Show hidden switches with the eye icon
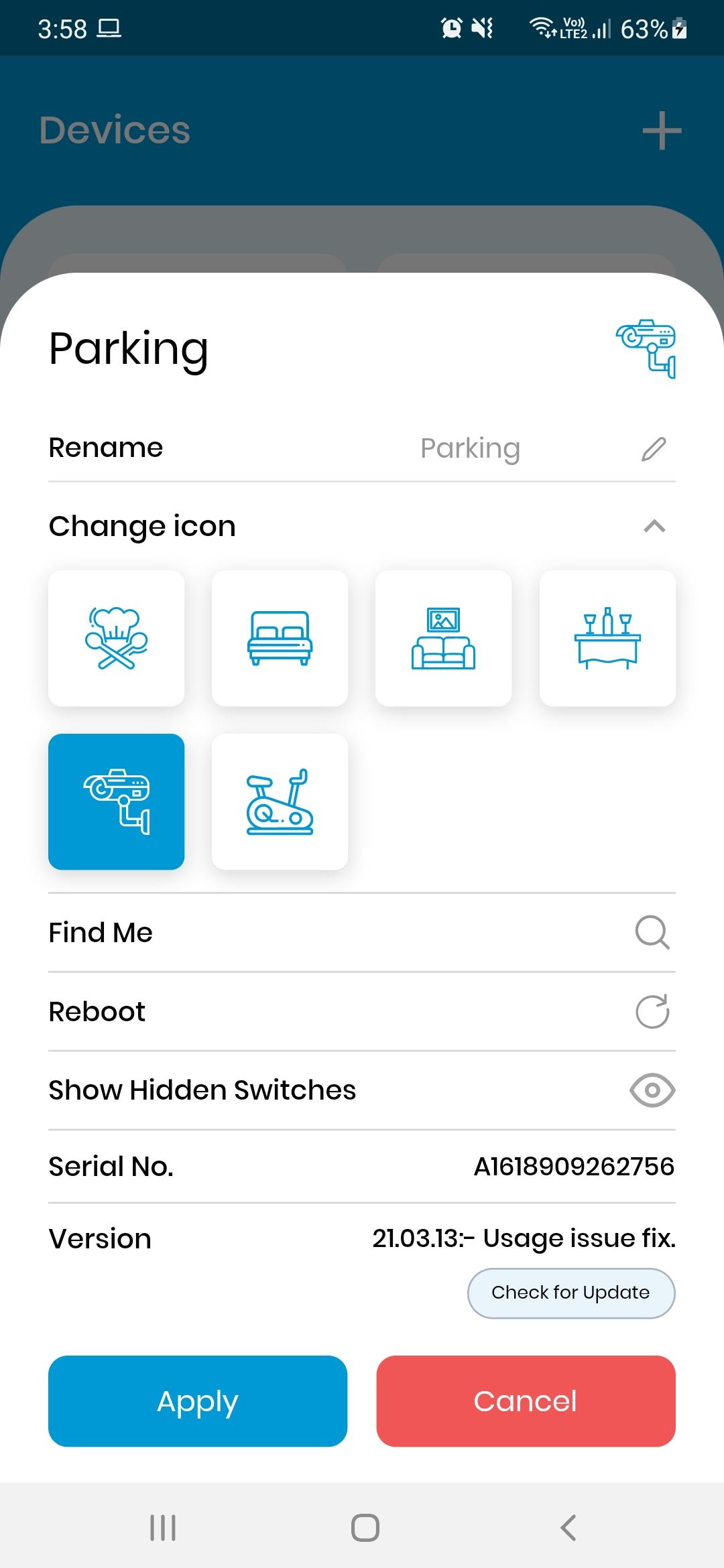 652,1090
